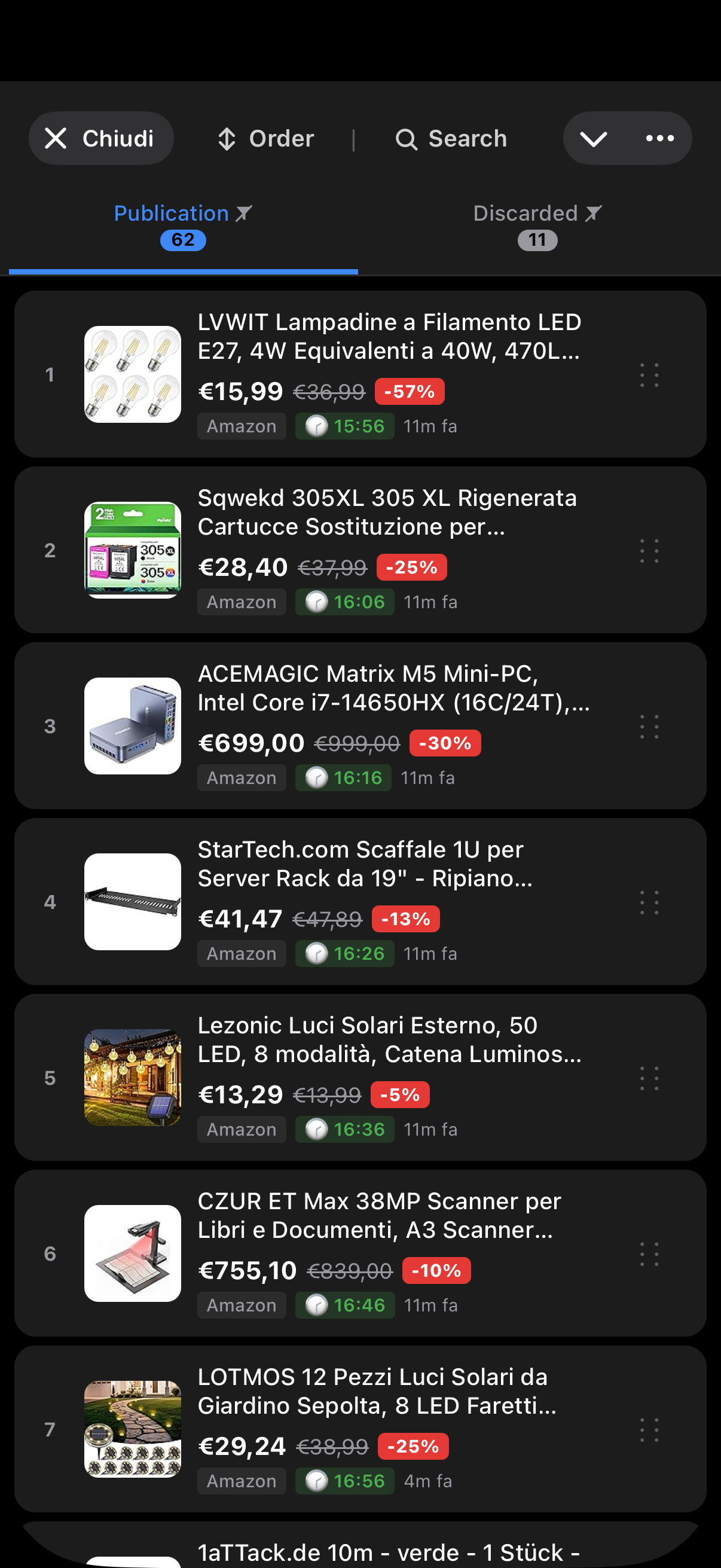This screenshot has height=1568, width=721.
Task: Open the Order sorting option
Action: pyautogui.click(x=266, y=139)
